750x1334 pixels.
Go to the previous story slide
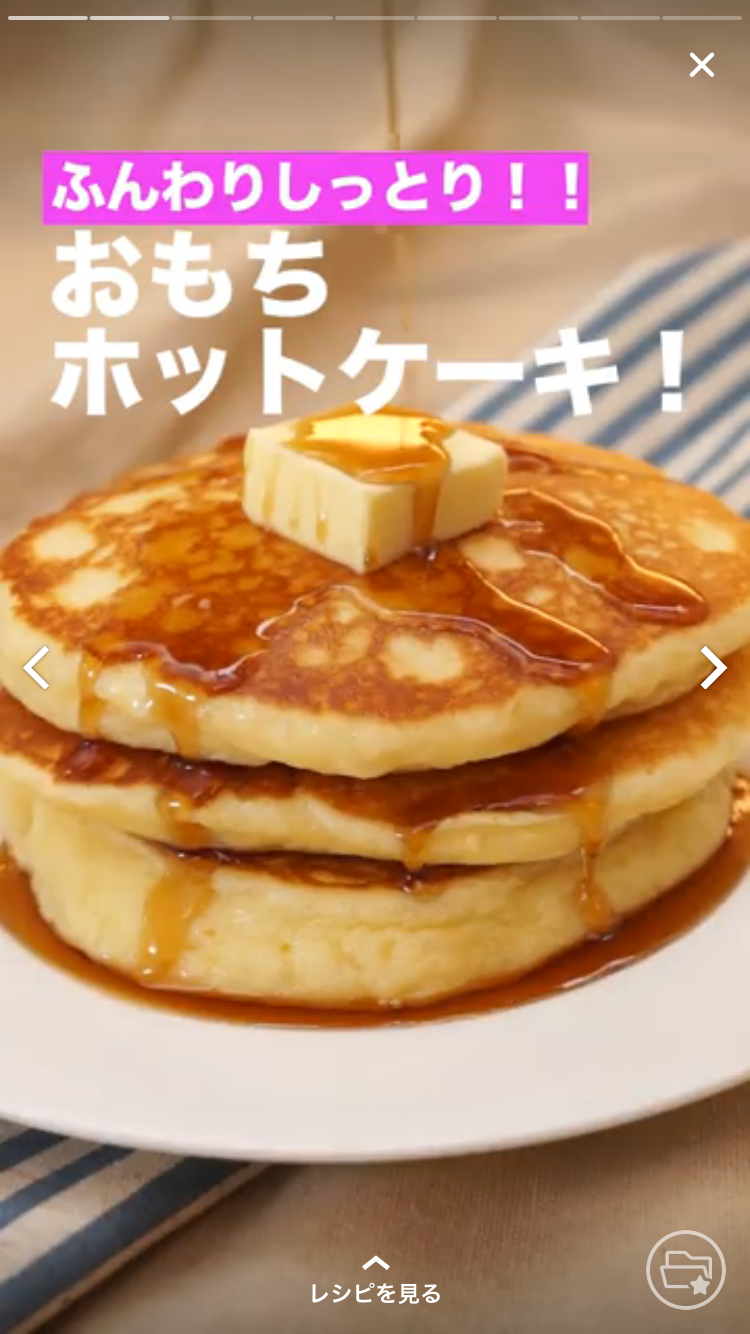click(37, 668)
